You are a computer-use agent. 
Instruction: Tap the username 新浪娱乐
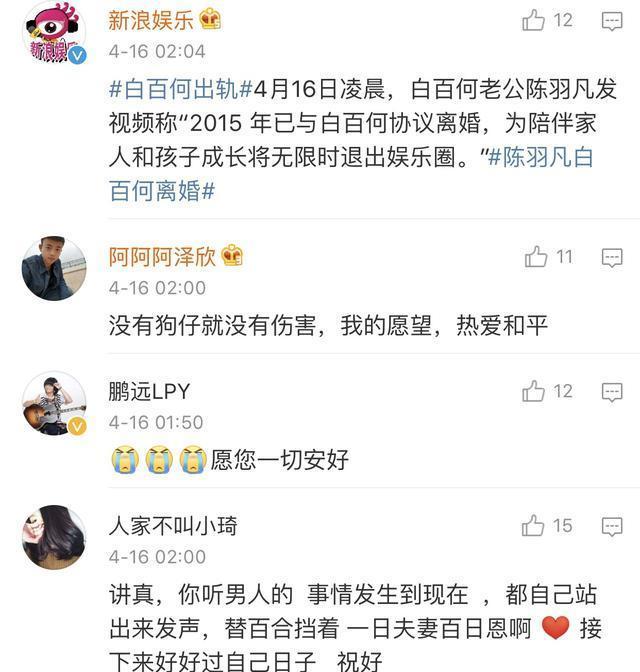tap(152, 19)
